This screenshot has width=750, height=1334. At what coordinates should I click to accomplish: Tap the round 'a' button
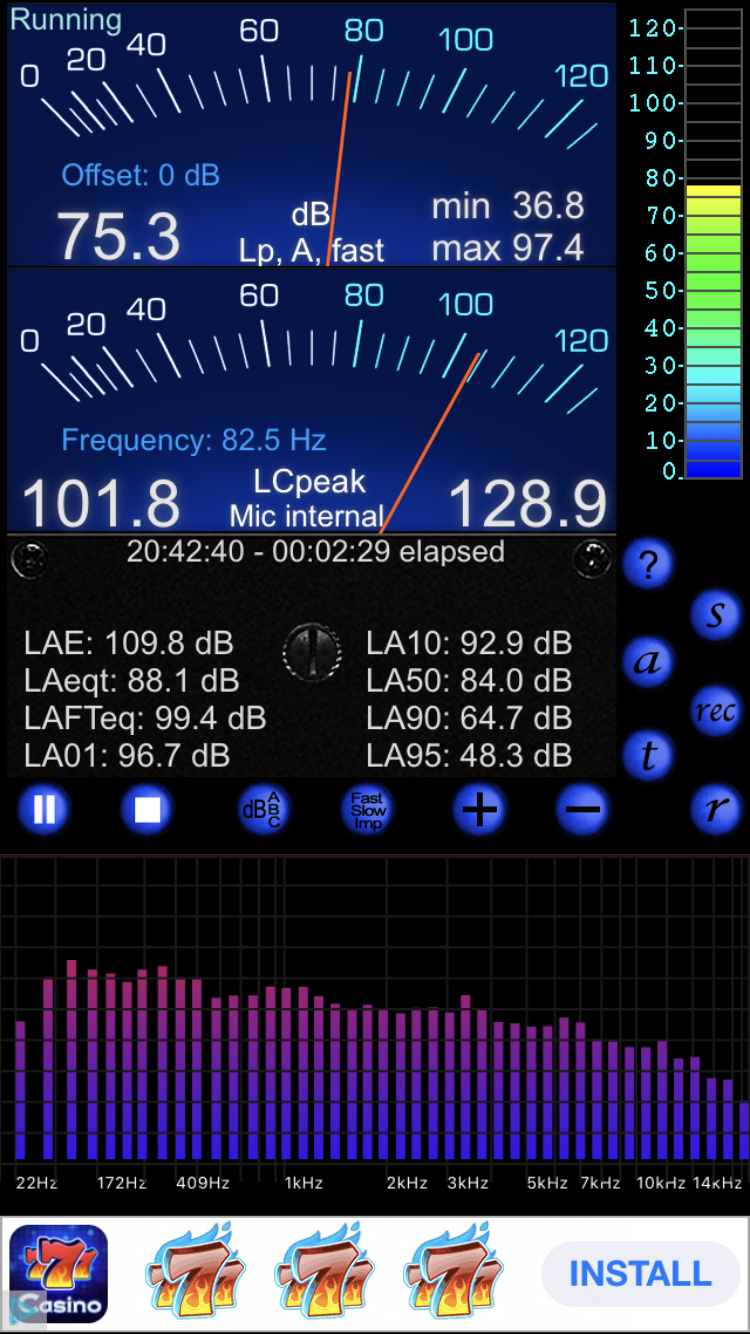[x=648, y=661]
